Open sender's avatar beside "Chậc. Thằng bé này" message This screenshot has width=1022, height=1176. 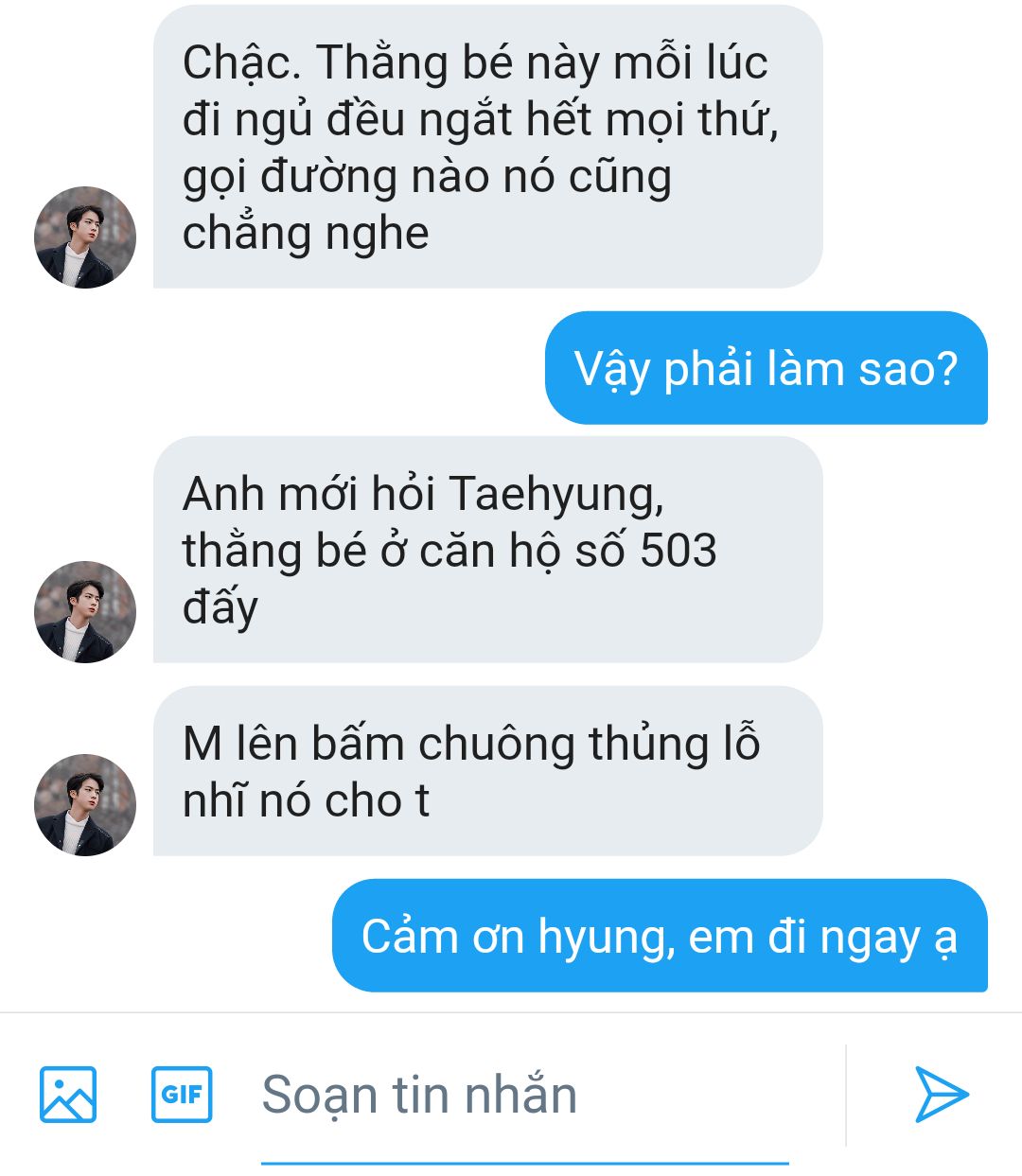pyautogui.click(x=85, y=237)
